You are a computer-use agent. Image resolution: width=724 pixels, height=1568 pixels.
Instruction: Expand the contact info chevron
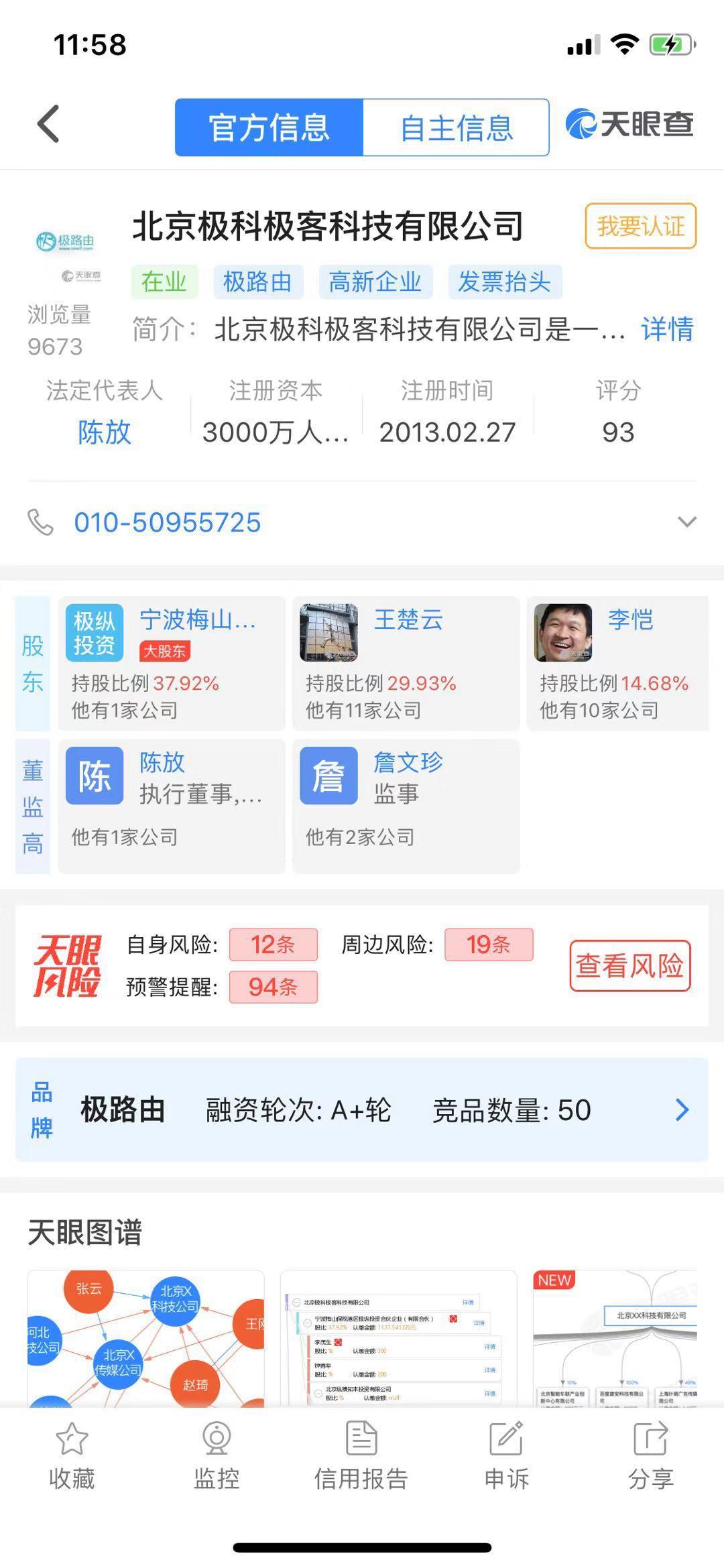pos(687,522)
